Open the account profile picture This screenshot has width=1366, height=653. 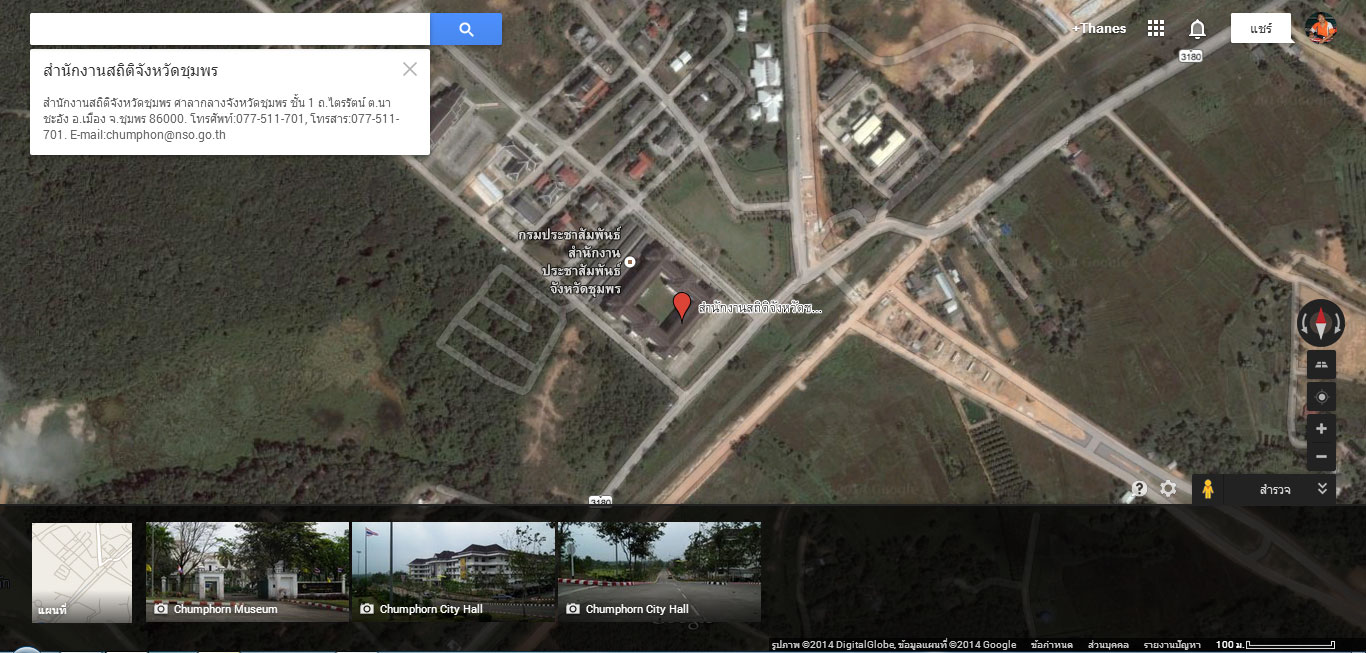pos(1320,28)
